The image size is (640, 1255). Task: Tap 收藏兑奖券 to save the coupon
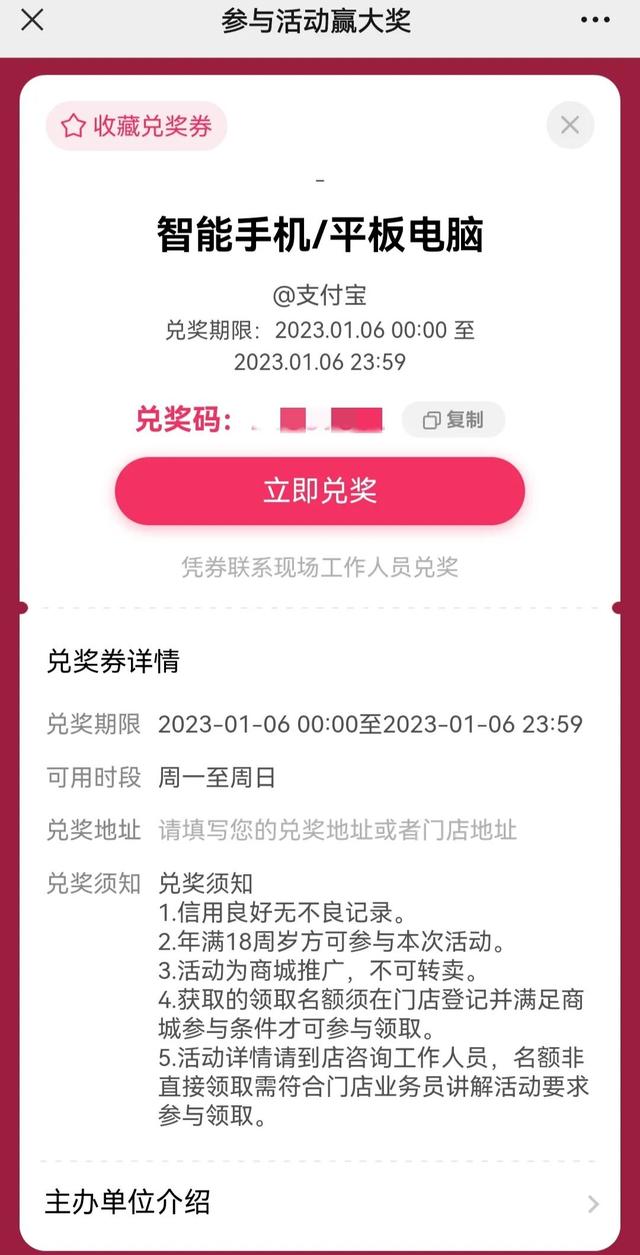137,127
